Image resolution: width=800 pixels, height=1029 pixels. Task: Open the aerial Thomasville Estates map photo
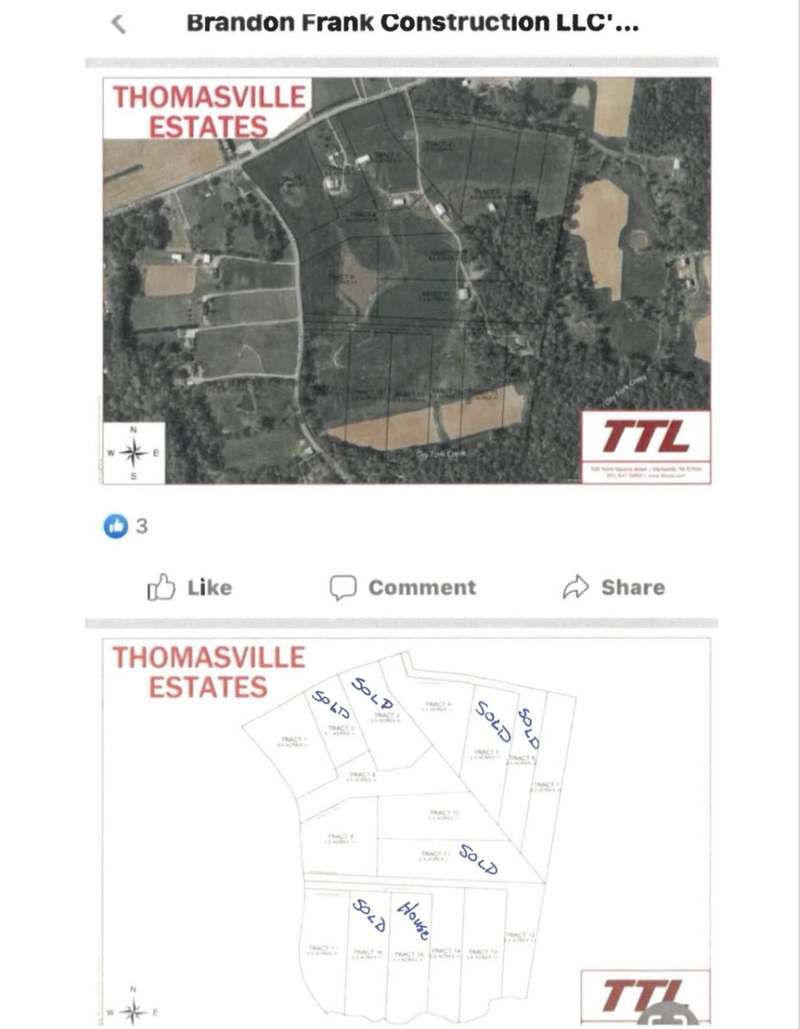407,280
